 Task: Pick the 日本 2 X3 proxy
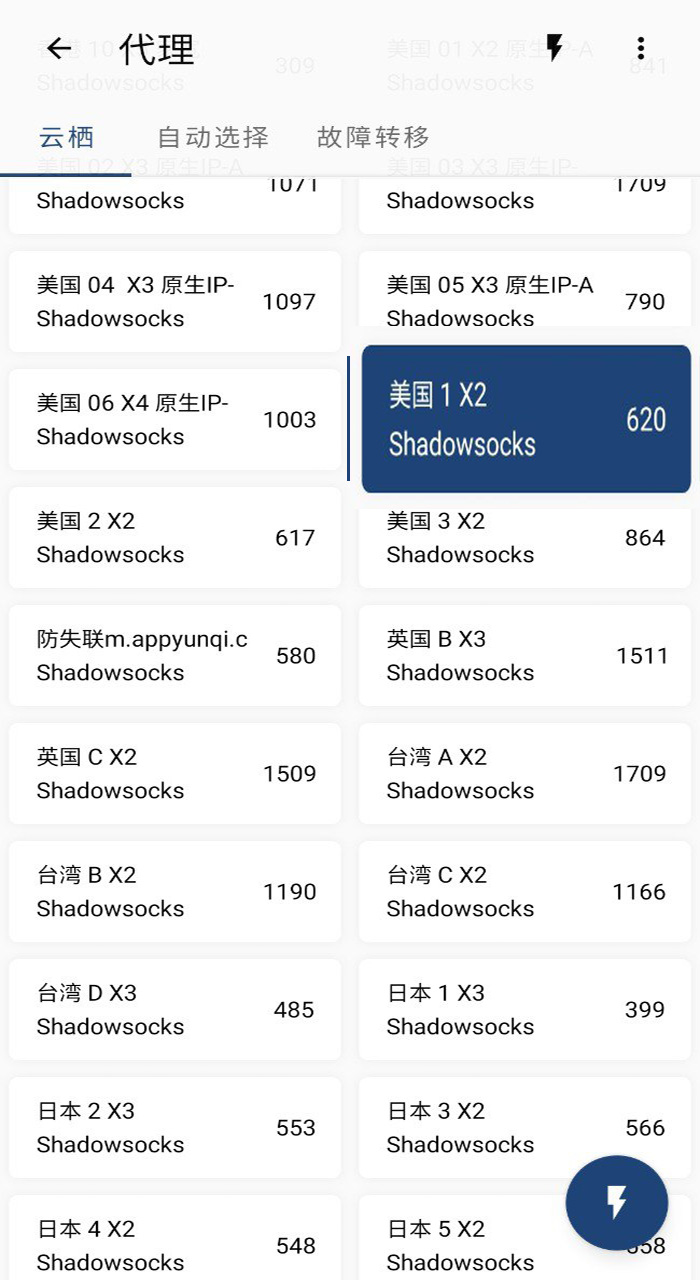[x=175, y=1127]
